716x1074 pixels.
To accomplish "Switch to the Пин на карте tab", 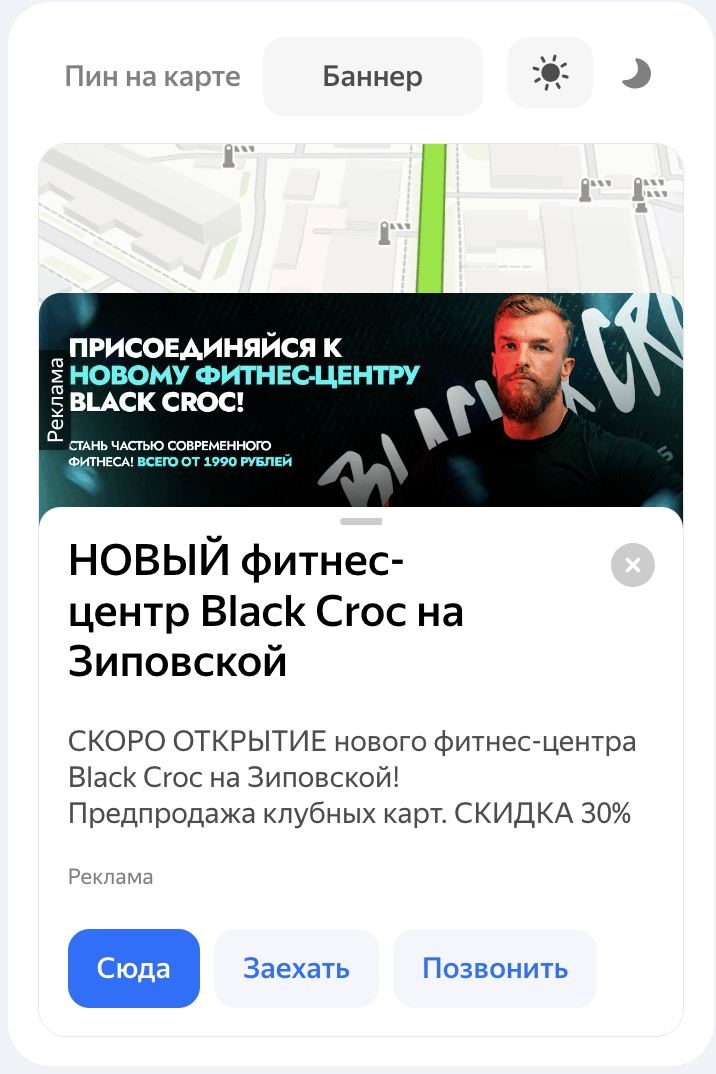I will pos(152,77).
